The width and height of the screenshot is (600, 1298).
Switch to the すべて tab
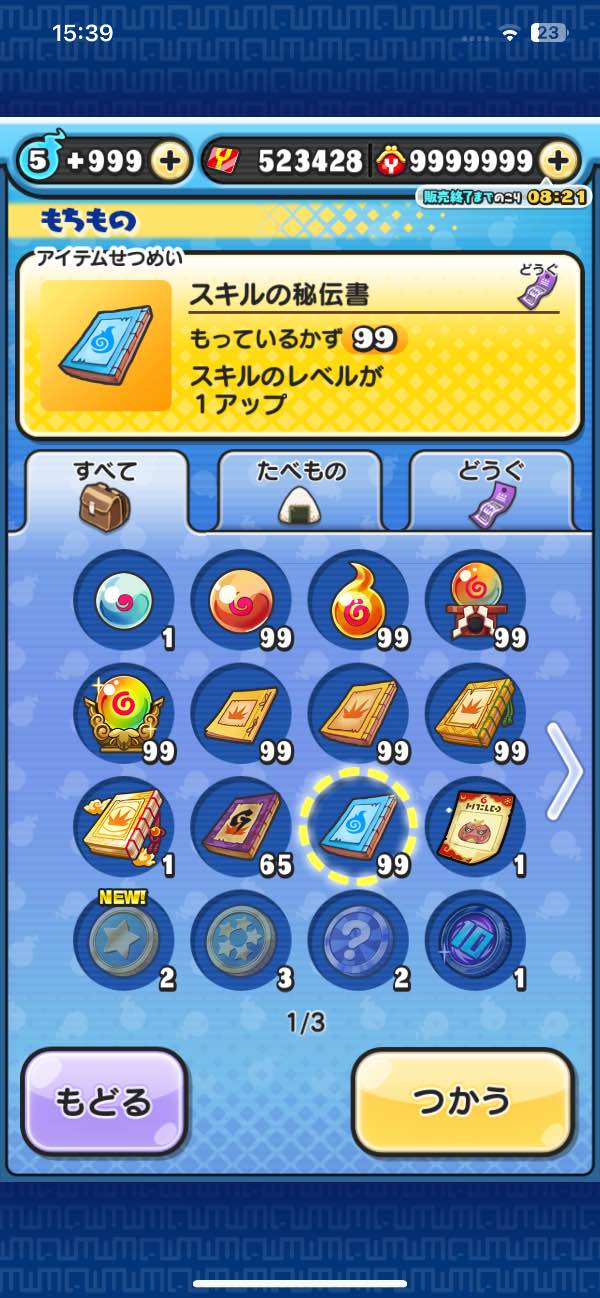pos(106,490)
